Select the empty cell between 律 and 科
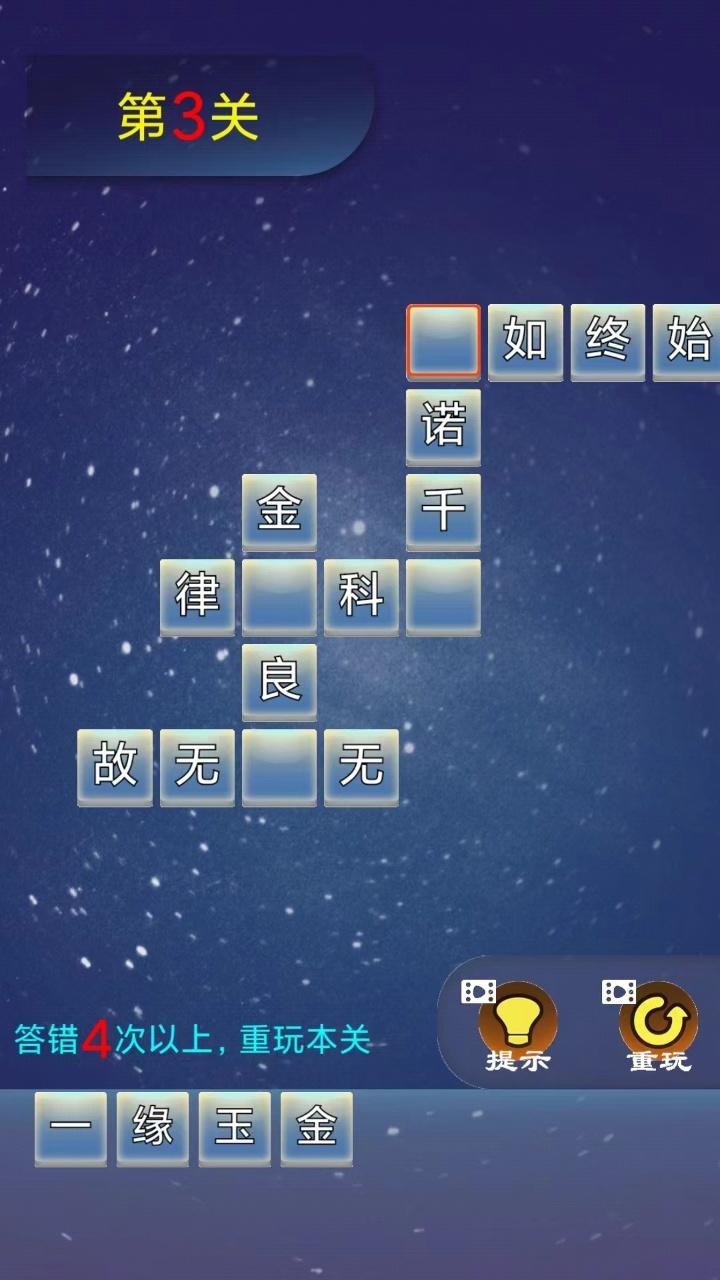Image resolution: width=720 pixels, height=1280 pixels. coord(279,597)
